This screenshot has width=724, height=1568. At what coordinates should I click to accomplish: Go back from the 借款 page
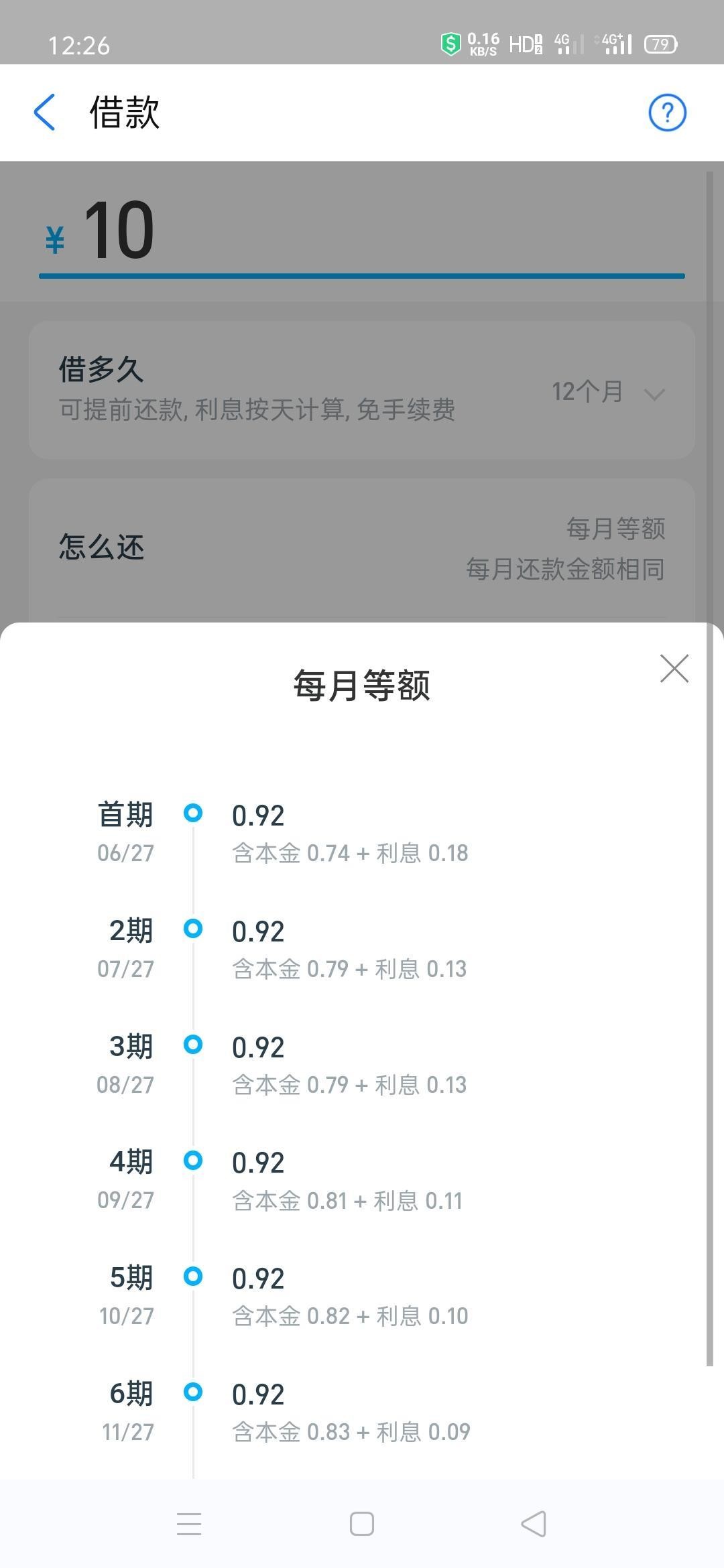point(45,112)
